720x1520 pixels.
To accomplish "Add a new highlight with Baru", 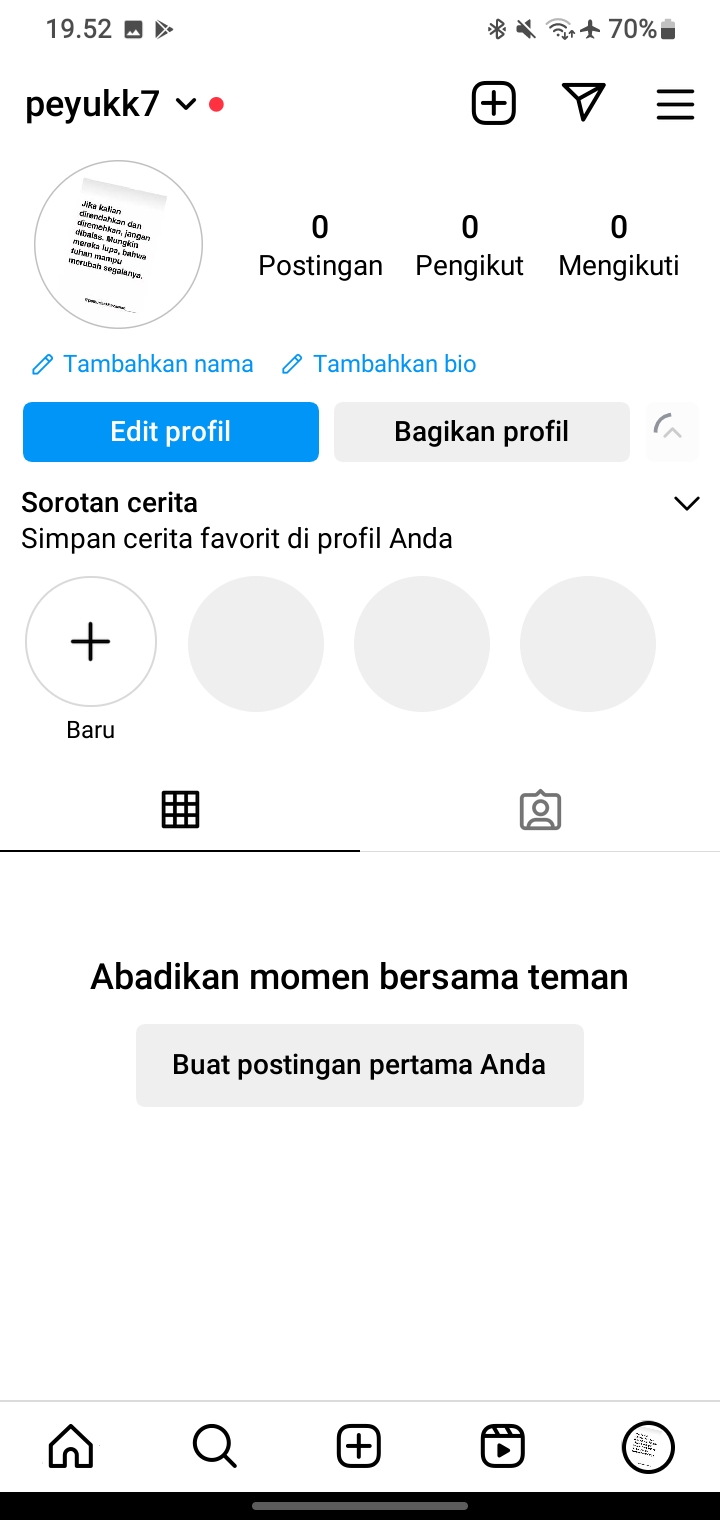I will point(91,642).
